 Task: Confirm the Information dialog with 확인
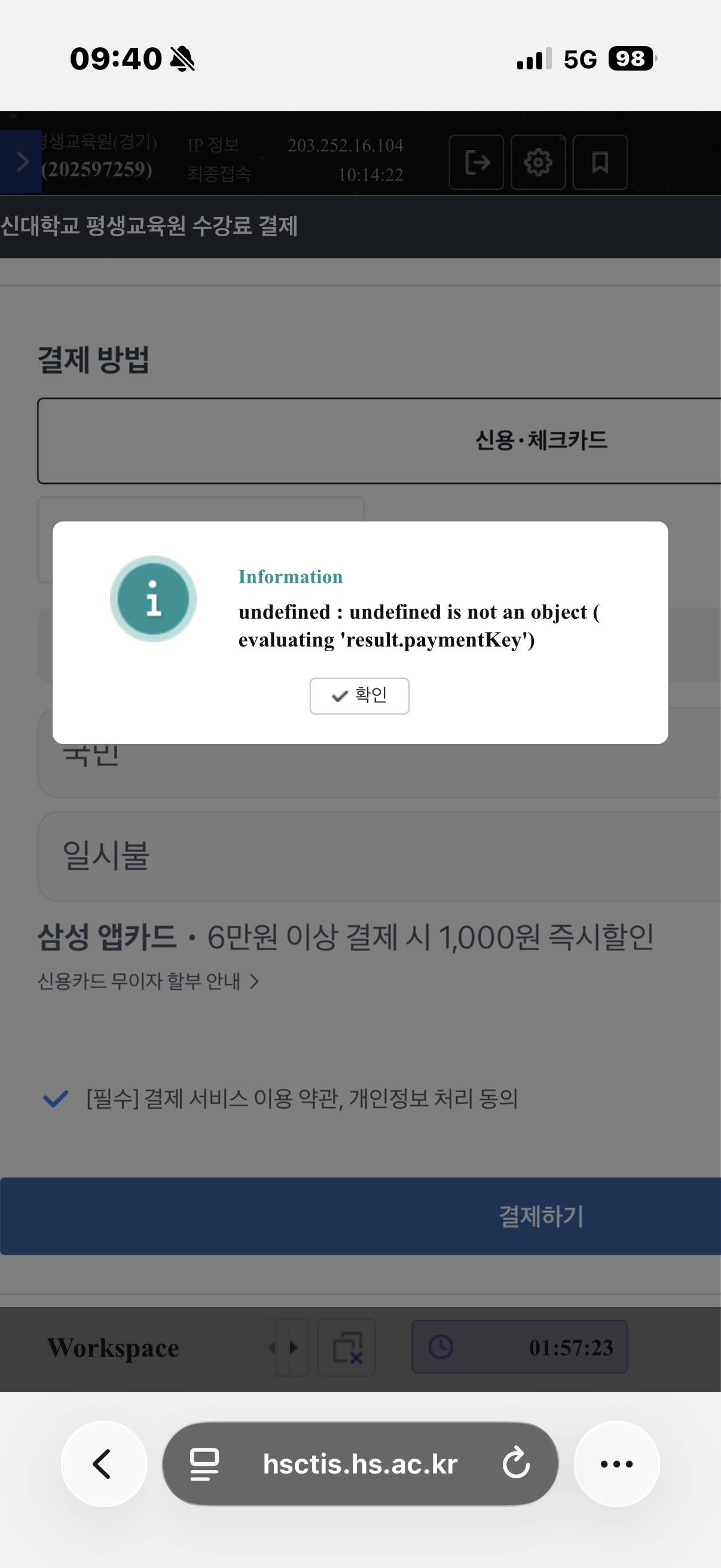tap(359, 695)
